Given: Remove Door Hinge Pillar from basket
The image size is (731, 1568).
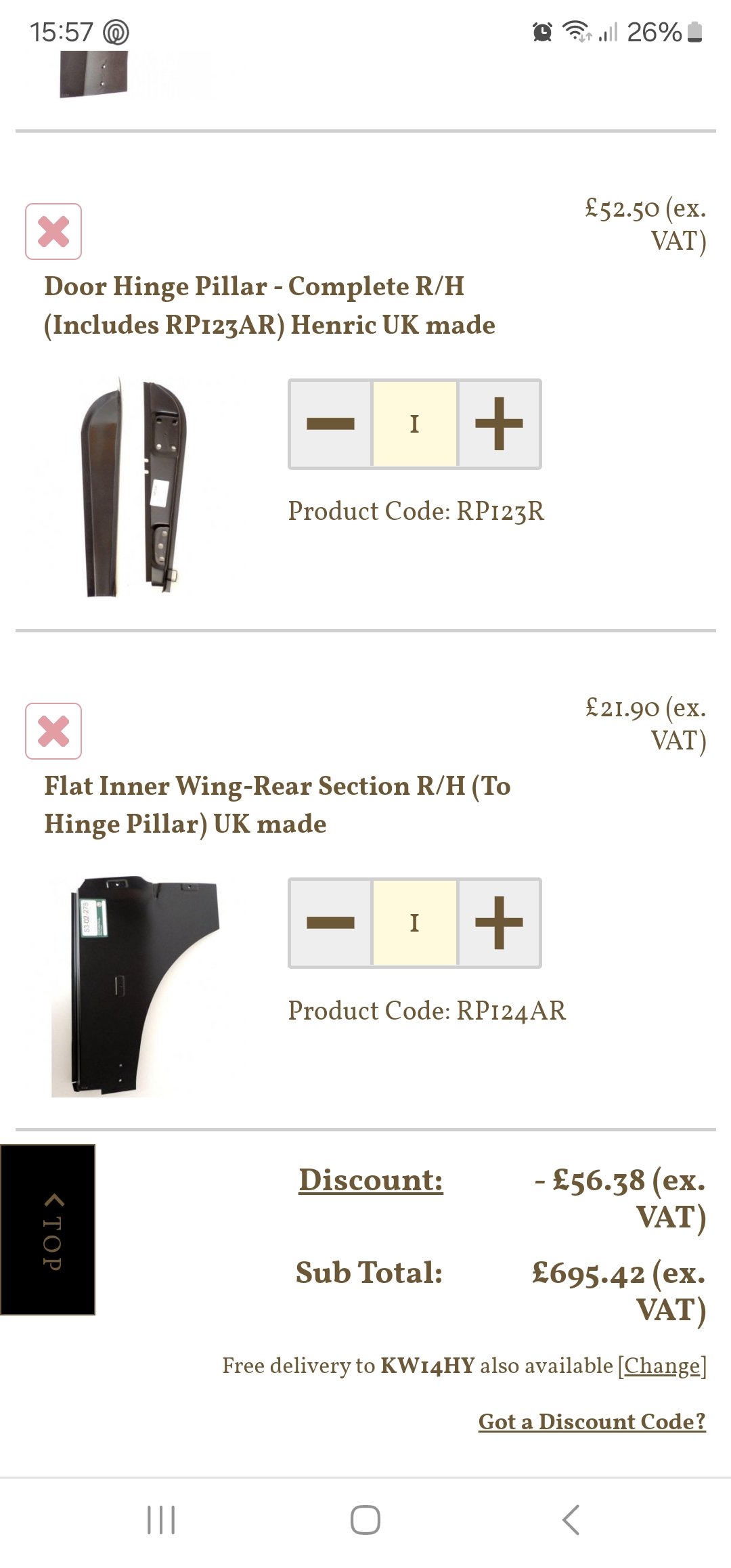Looking at the screenshot, I should [53, 232].
